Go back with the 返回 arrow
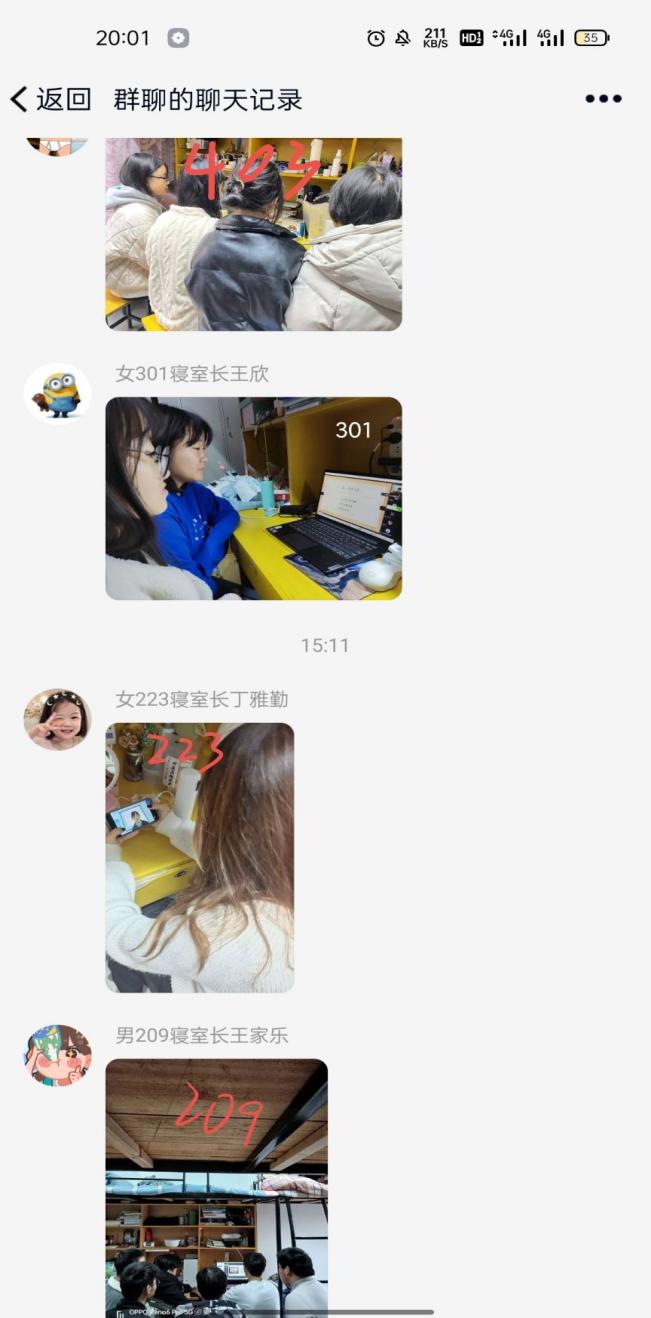The width and height of the screenshot is (651, 1318). click(x=48, y=99)
